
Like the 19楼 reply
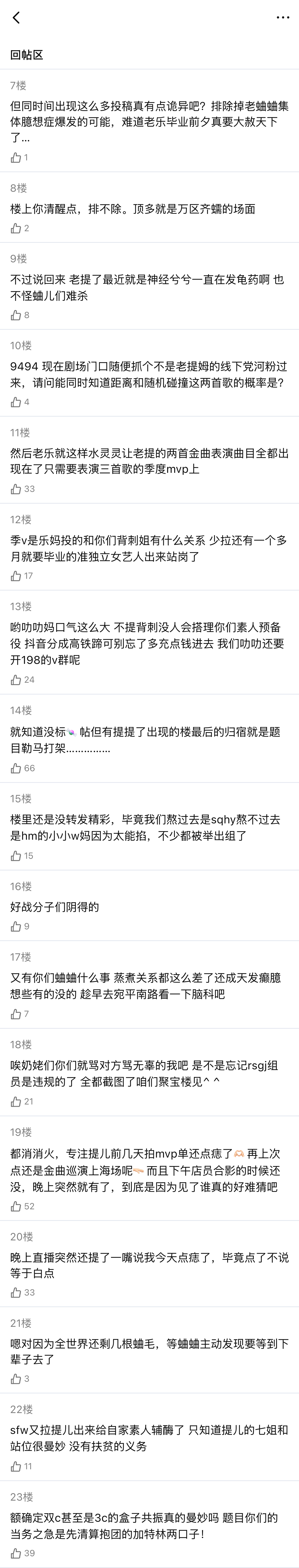point(16,1206)
